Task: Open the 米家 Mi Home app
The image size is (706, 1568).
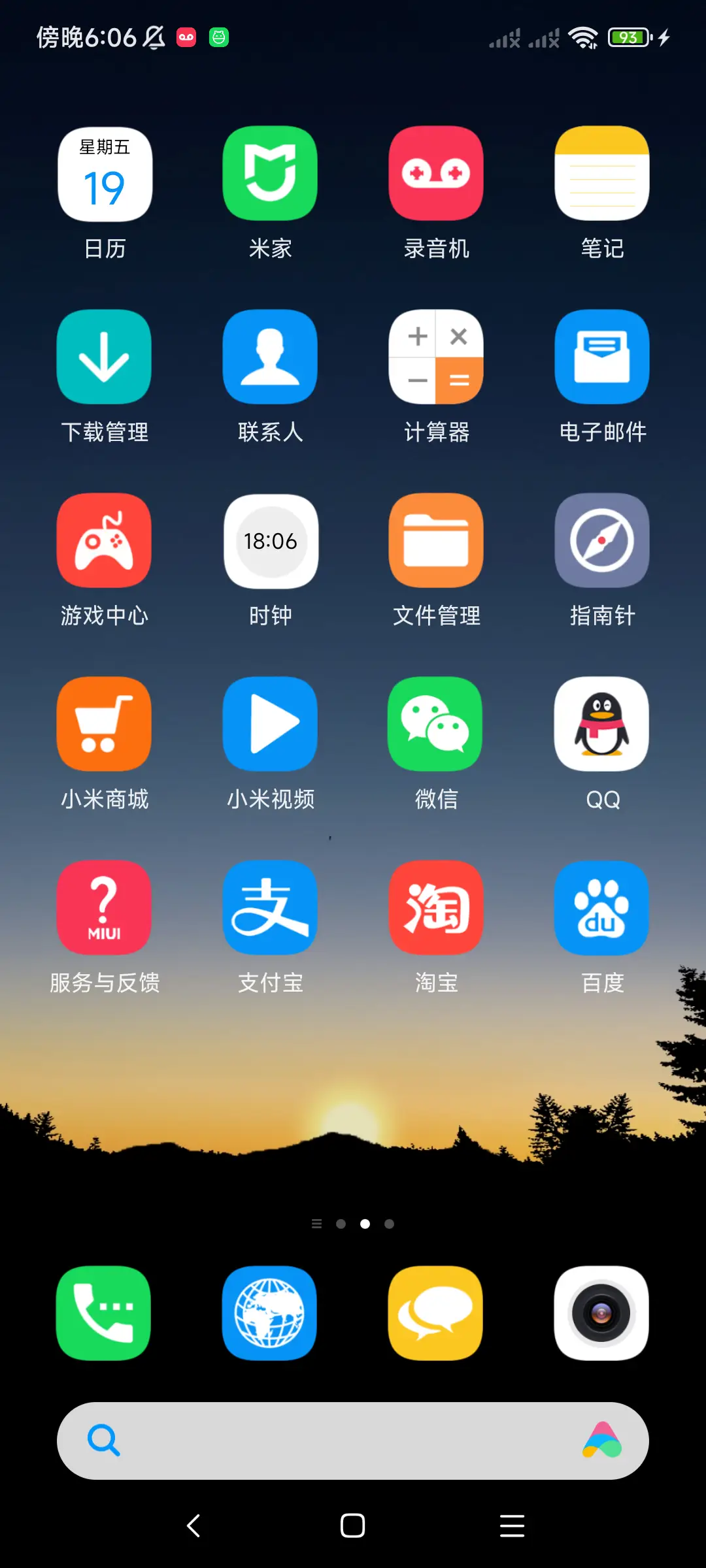Action: tap(270, 172)
